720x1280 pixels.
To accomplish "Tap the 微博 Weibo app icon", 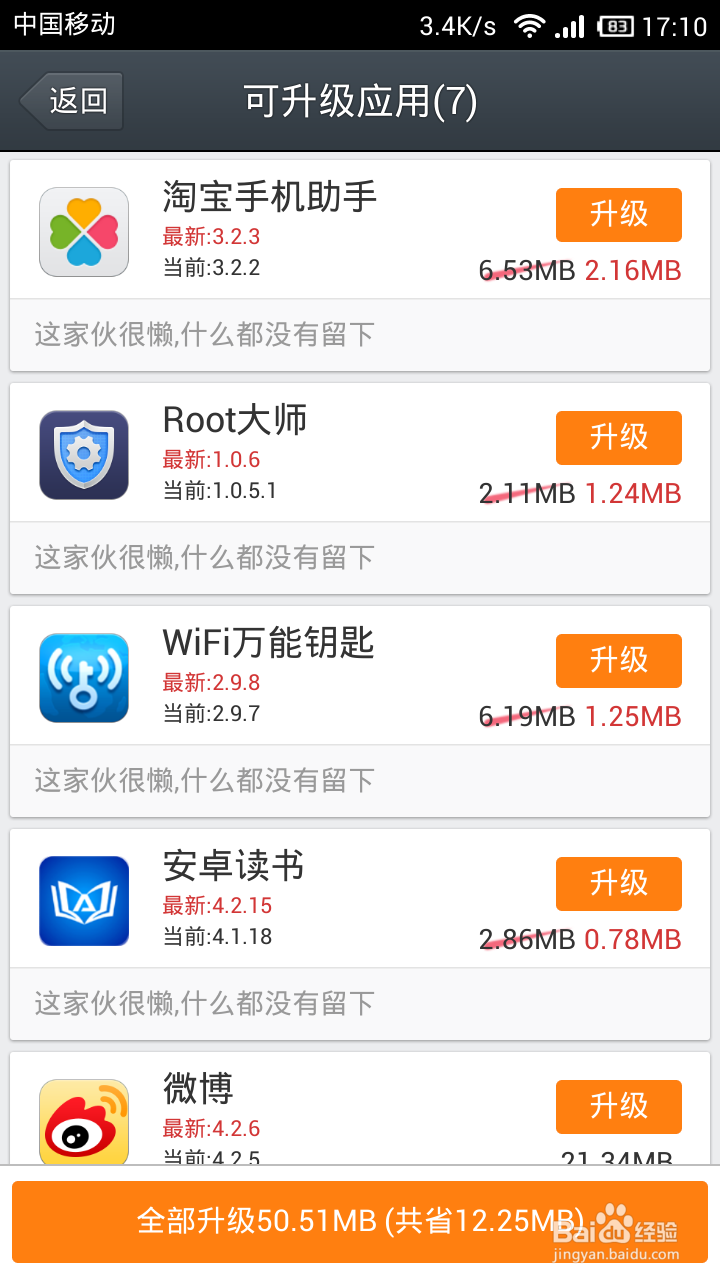I will (x=83, y=1121).
